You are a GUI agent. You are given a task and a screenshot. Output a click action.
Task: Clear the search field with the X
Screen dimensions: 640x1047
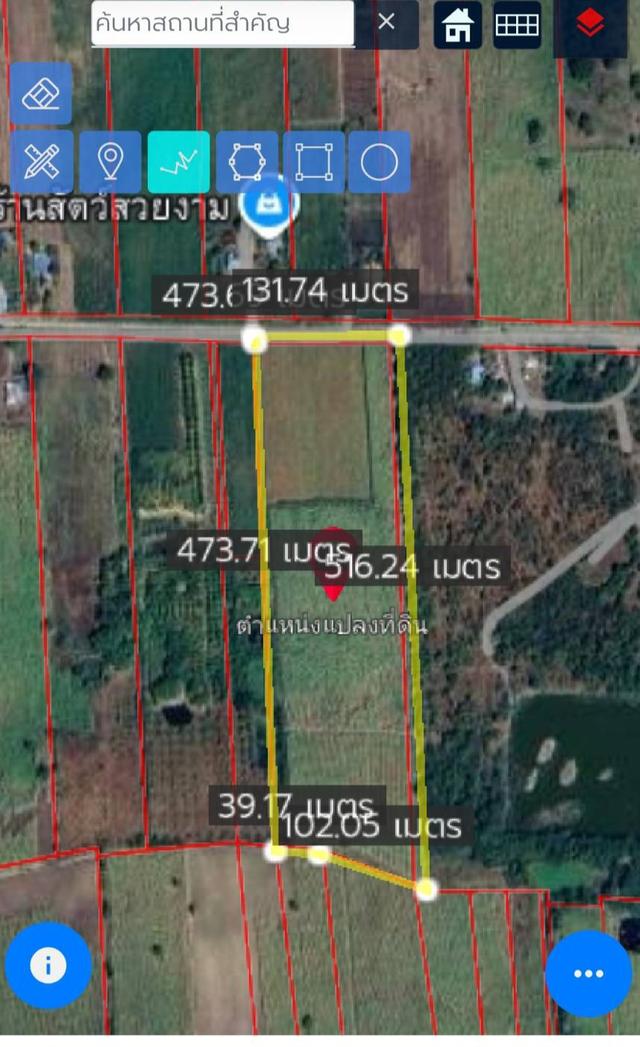386,23
